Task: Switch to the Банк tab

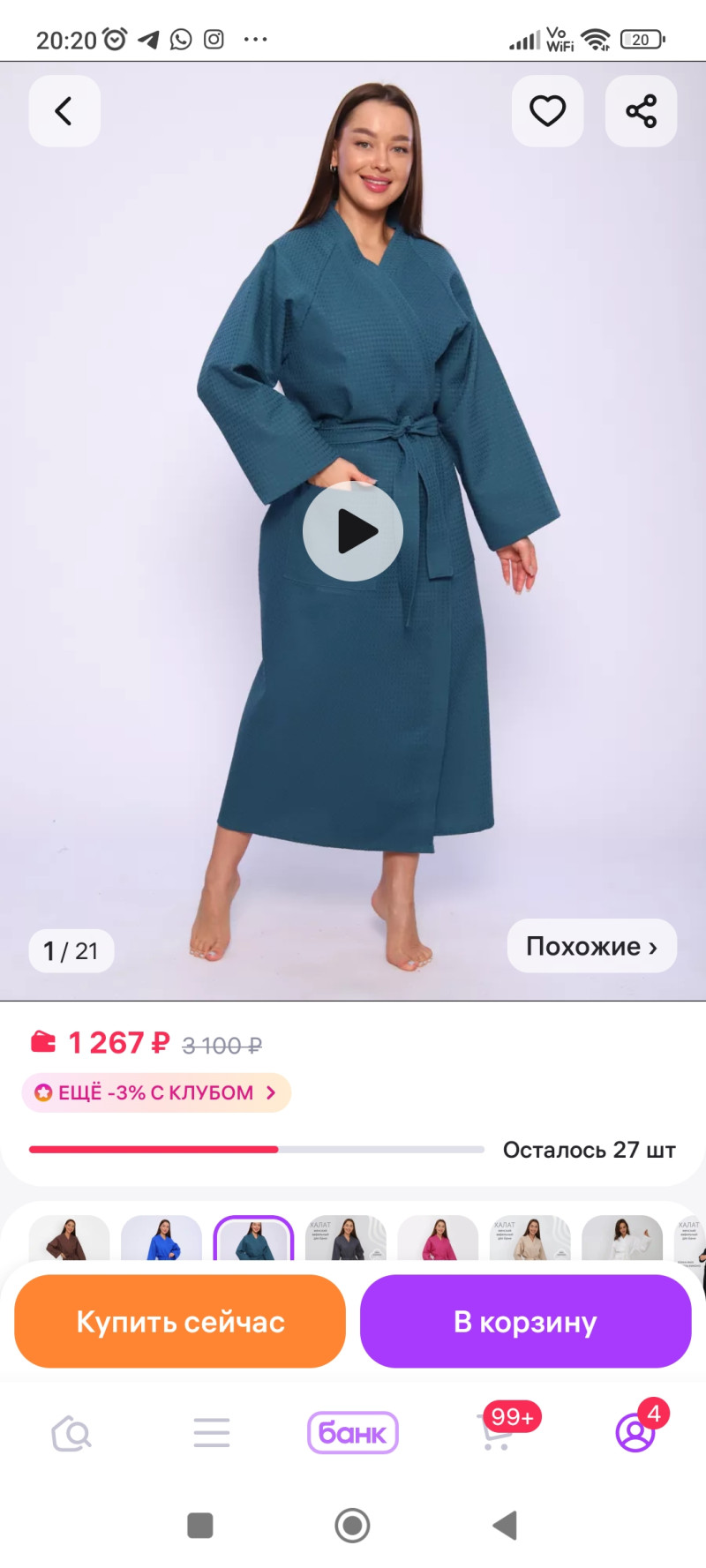Action: [352, 1433]
